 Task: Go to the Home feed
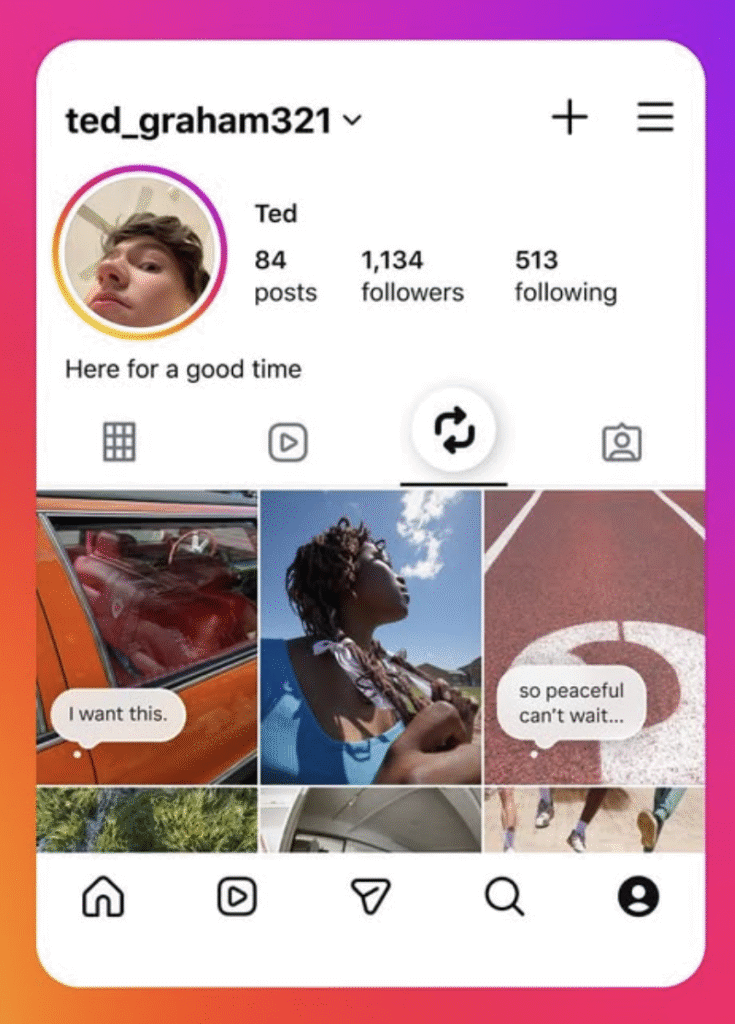point(103,896)
